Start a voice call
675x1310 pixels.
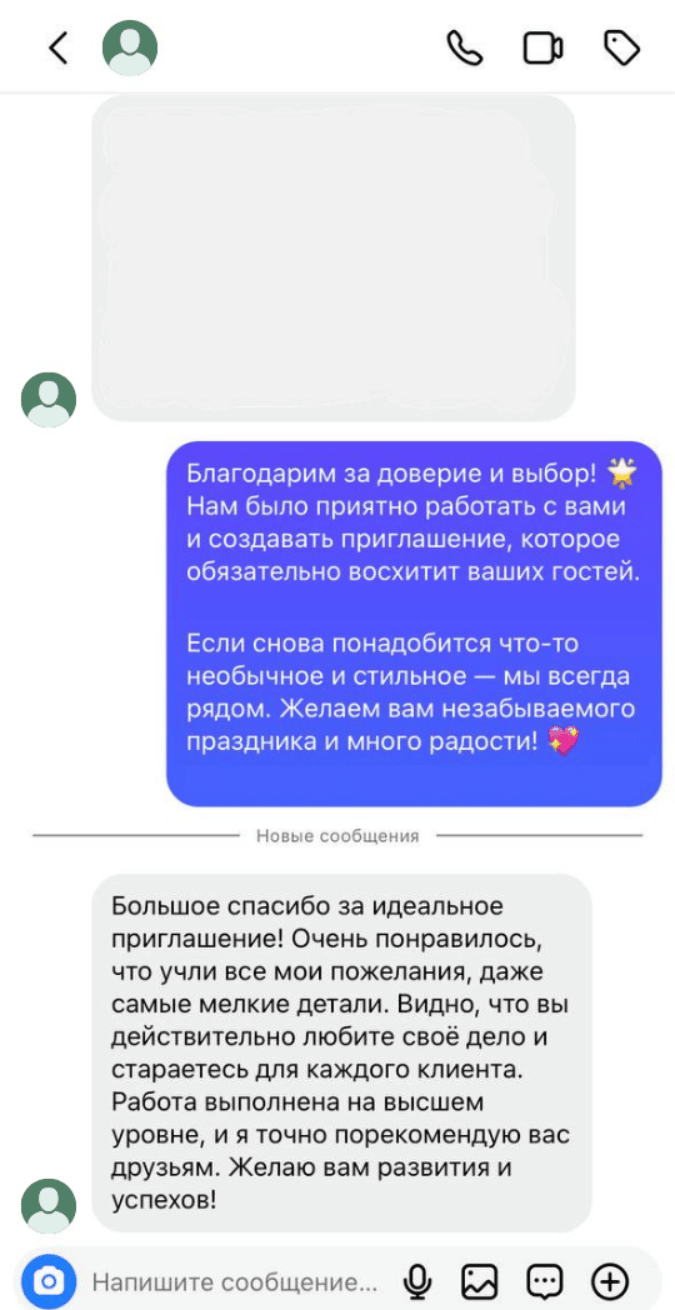click(x=464, y=48)
